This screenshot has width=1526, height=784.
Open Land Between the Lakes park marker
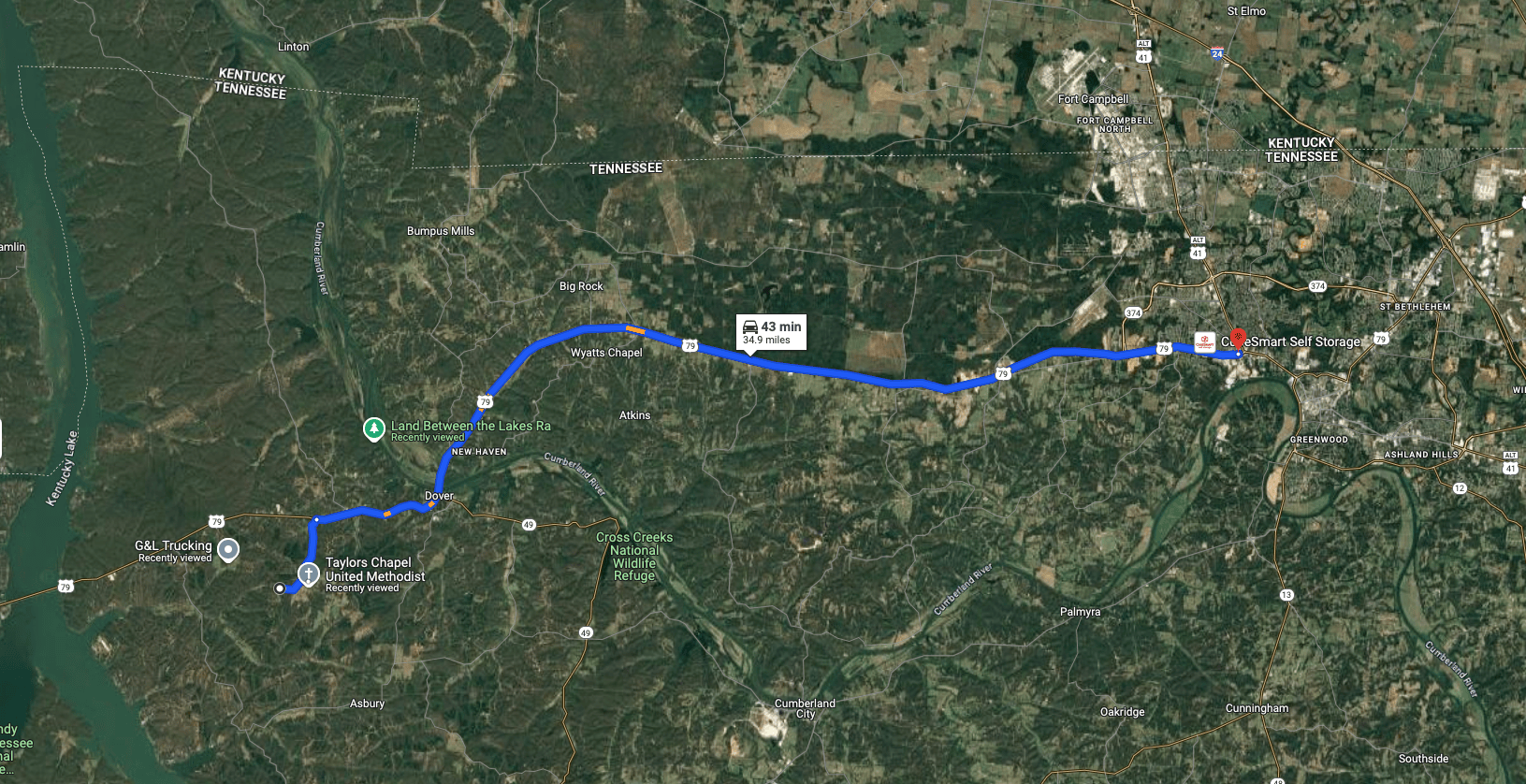[x=373, y=428]
